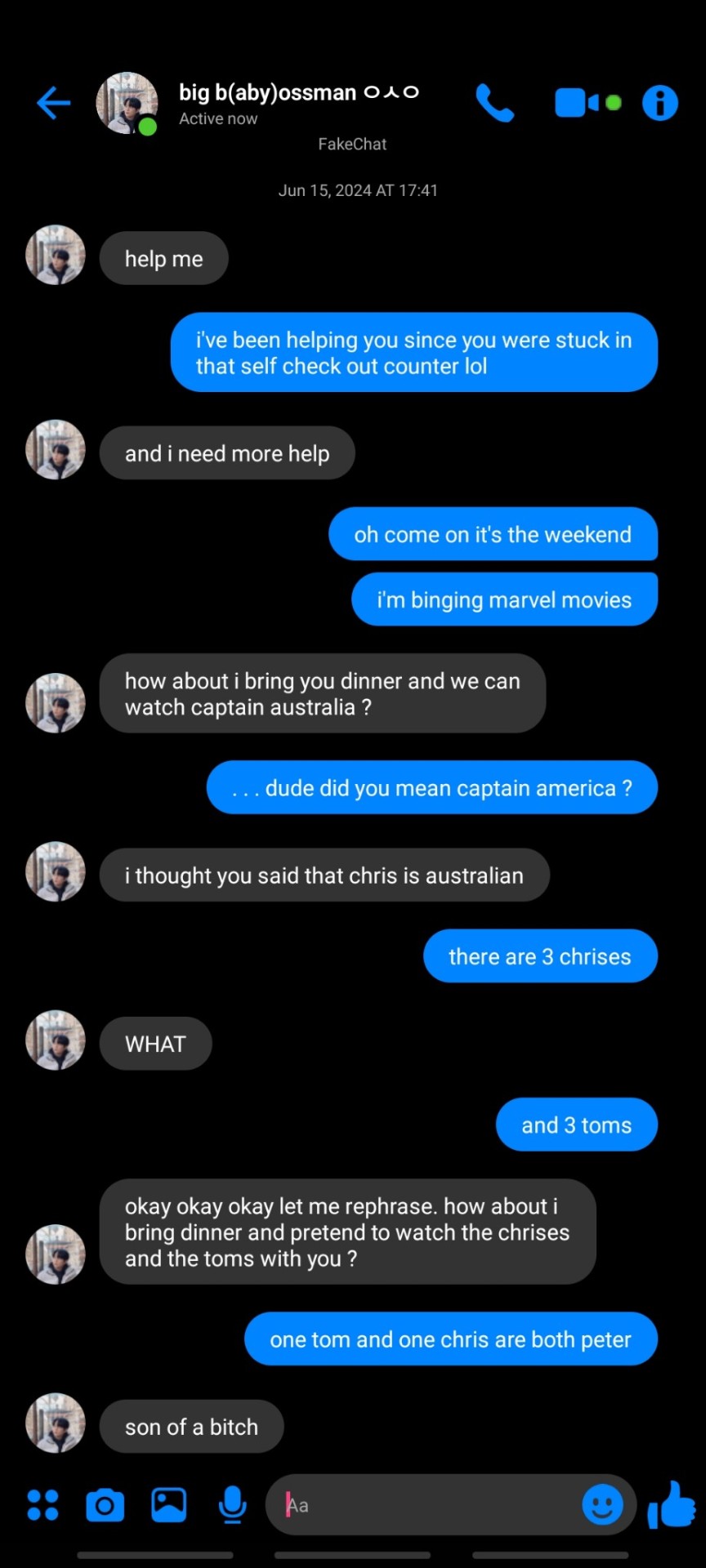This screenshot has height=1568, width=706.
Task: Record a voice message
Action: point(233,1505)
